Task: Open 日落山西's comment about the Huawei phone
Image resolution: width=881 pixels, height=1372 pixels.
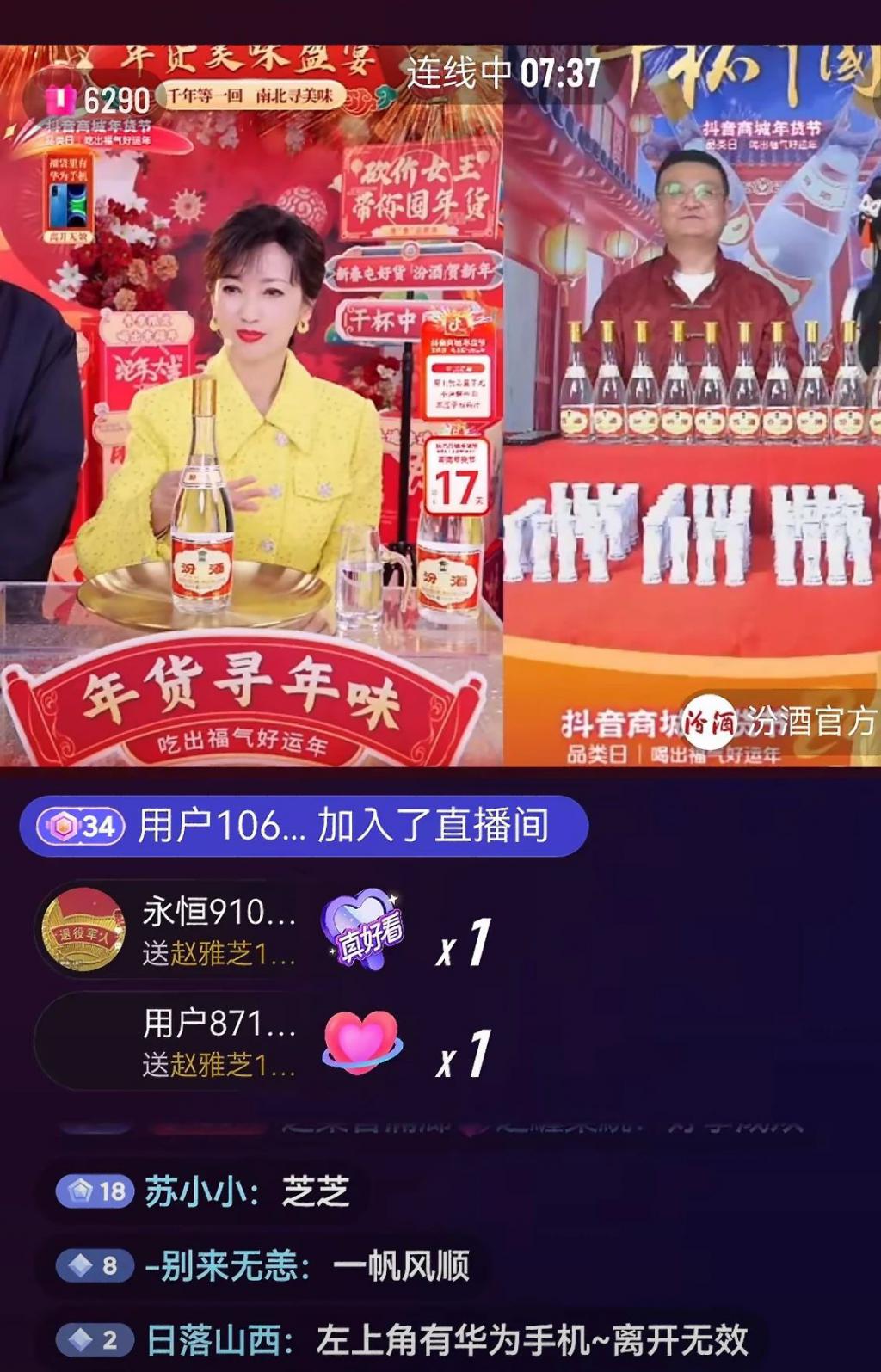Action: tap(403, 1339)
